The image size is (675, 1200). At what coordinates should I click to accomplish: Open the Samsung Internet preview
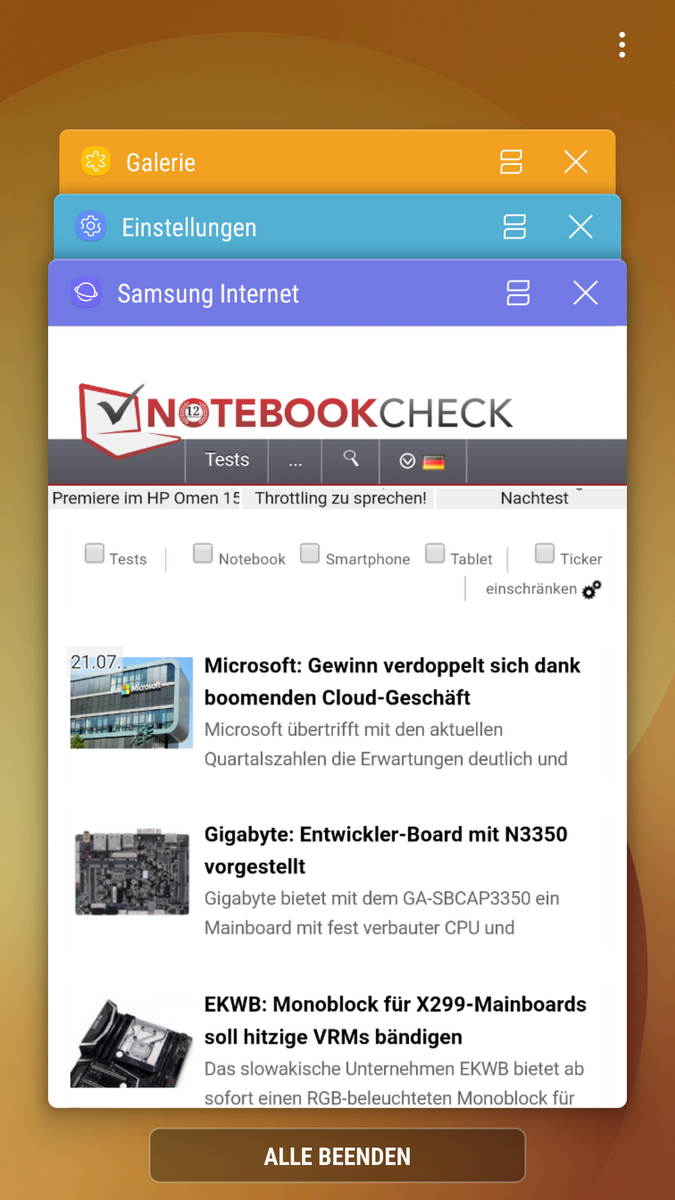coord(337,716)
